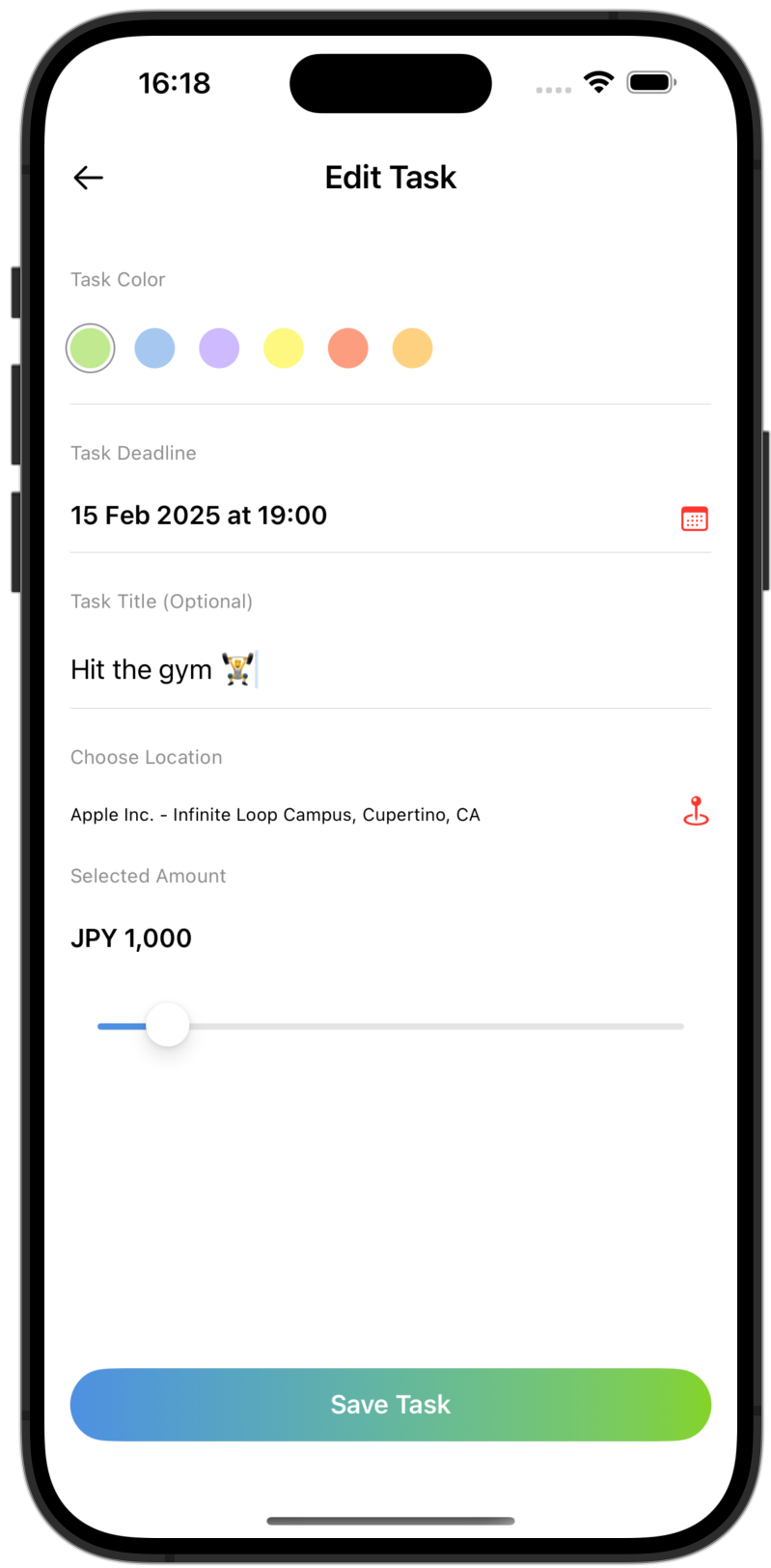This screenshot has height=1568, width=771.
Task: Click the red location pin icon
Action: pos(696,812)
